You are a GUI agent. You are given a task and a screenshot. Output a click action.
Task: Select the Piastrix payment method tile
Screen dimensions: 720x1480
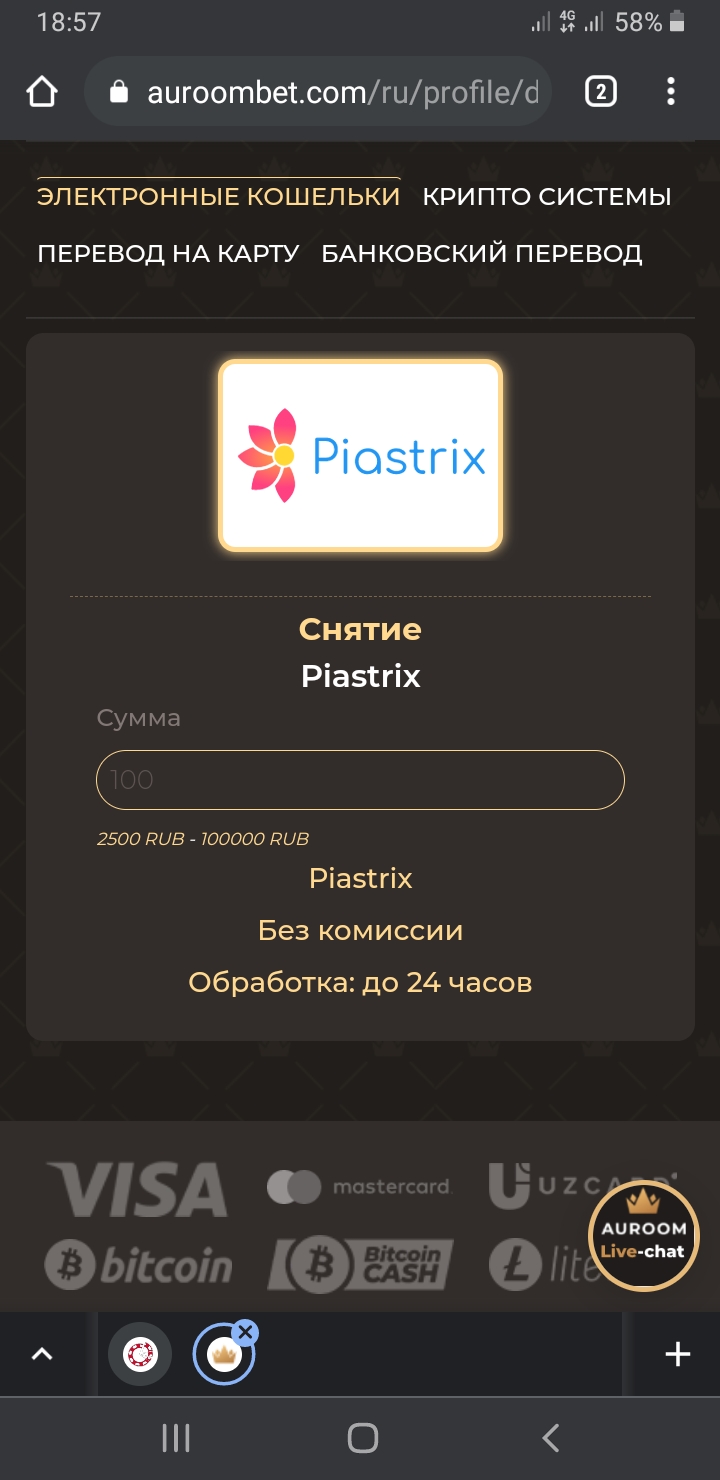coord(360,455)
